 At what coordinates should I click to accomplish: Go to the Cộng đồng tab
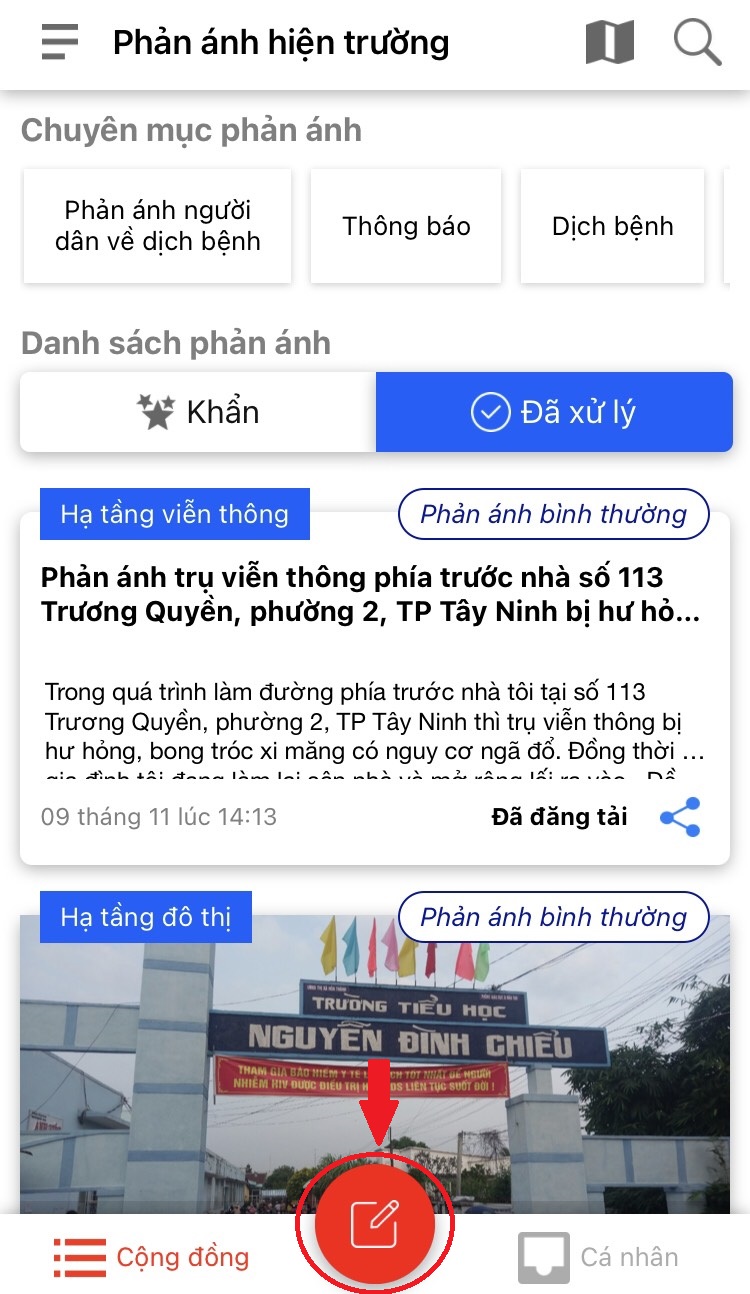coord(151,1256)
